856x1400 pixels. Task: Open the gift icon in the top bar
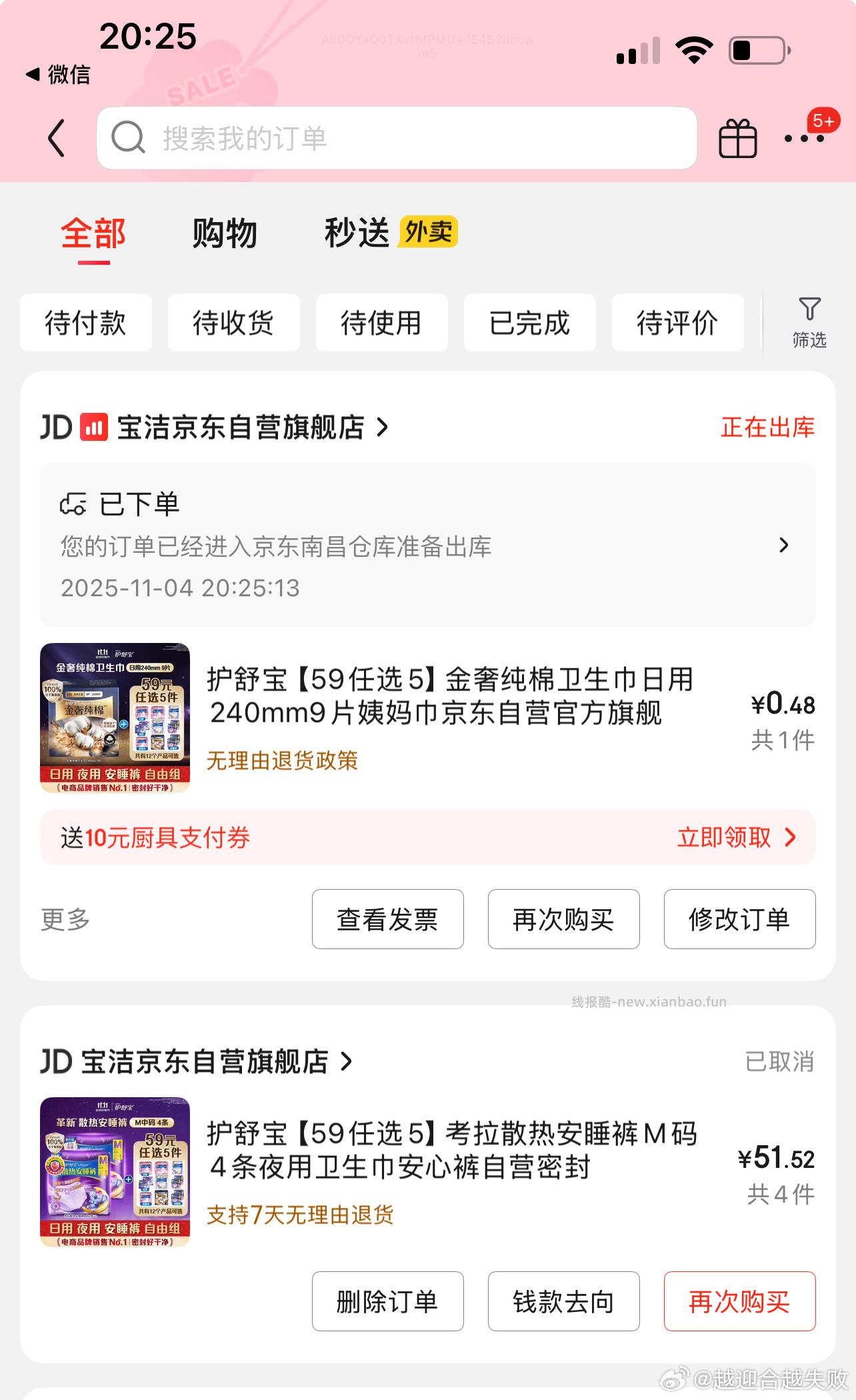coord(739,138)
